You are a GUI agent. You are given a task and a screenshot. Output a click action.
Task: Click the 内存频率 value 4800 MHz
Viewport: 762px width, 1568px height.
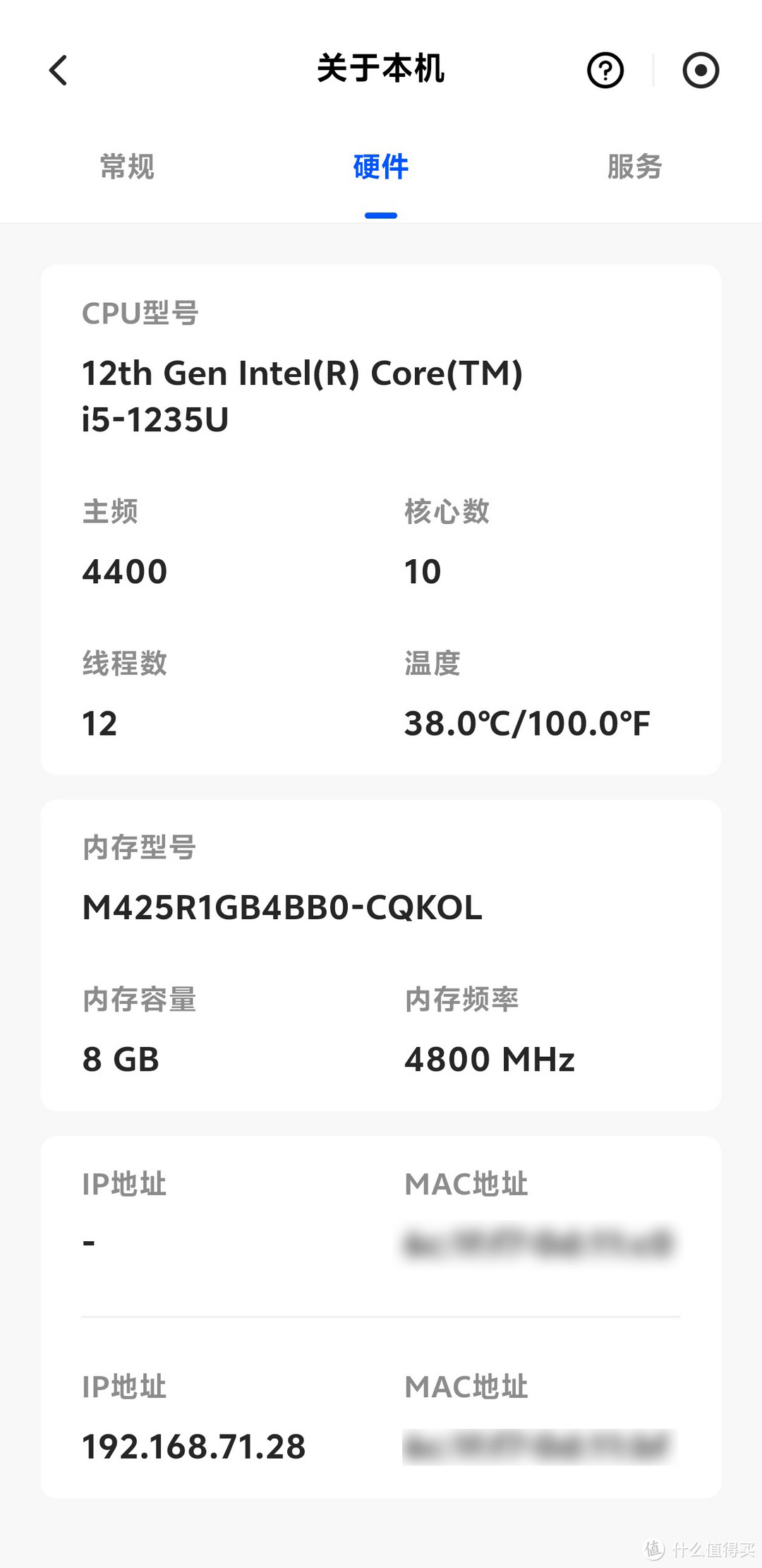pyautogui.click(x=490, y=1058)
